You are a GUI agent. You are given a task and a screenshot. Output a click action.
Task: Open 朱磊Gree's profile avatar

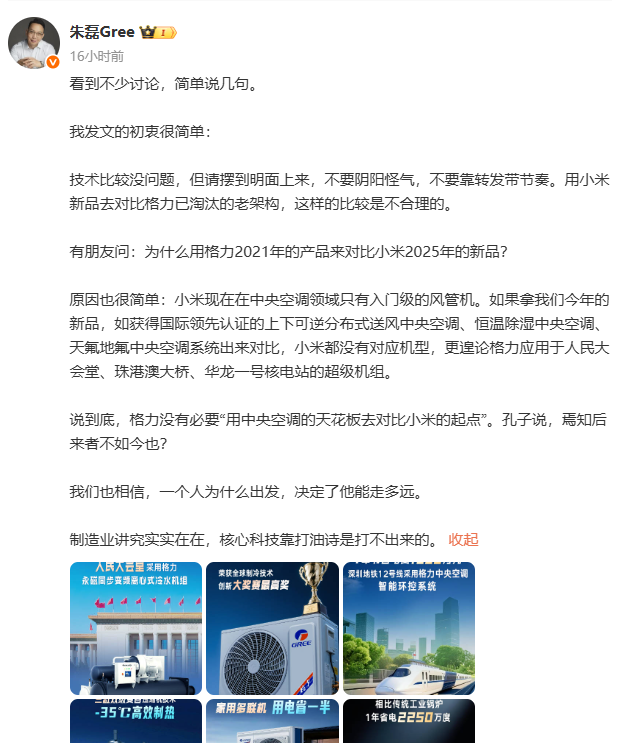34,42
